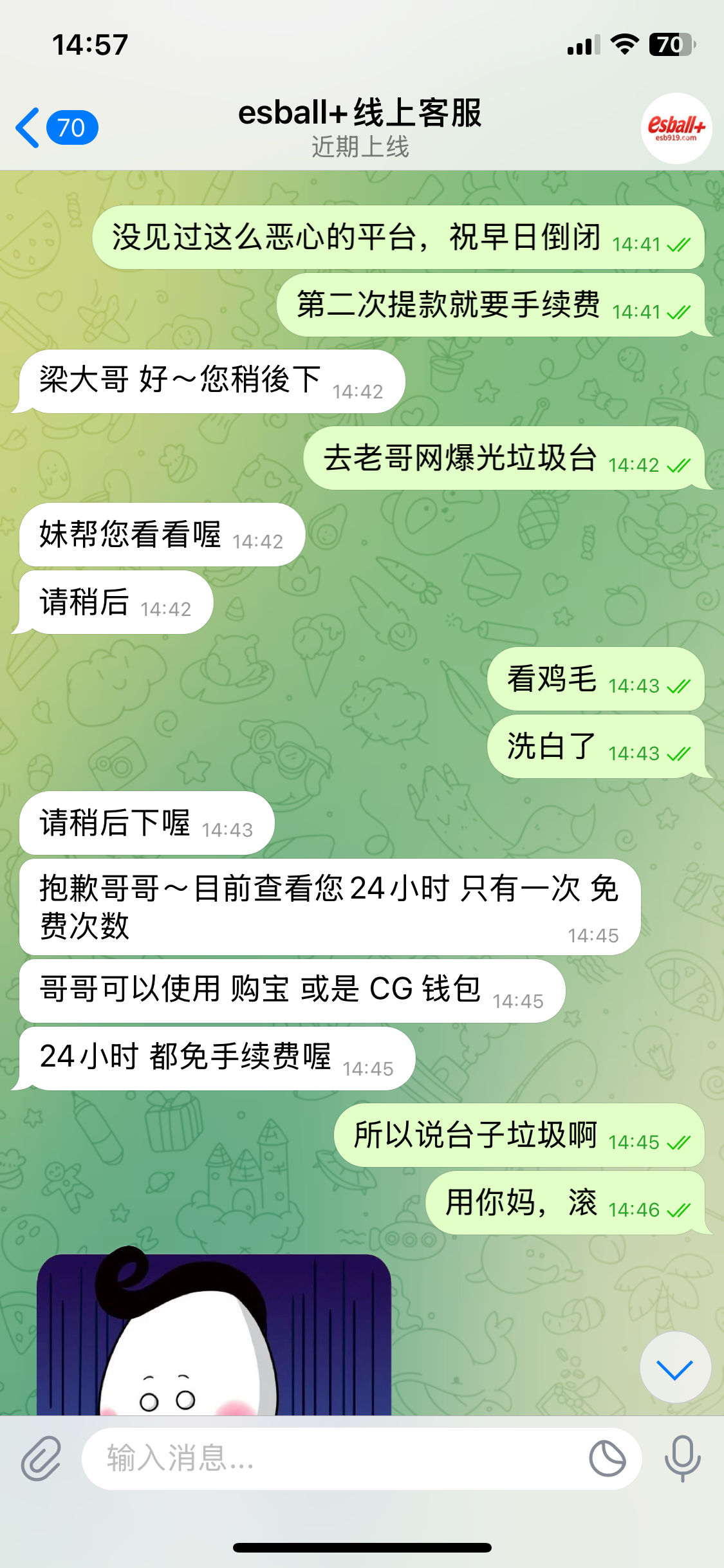Open the esball+ profile avatar
Image resolution: width=724 pixels, height=1568 pixels.
676,128
